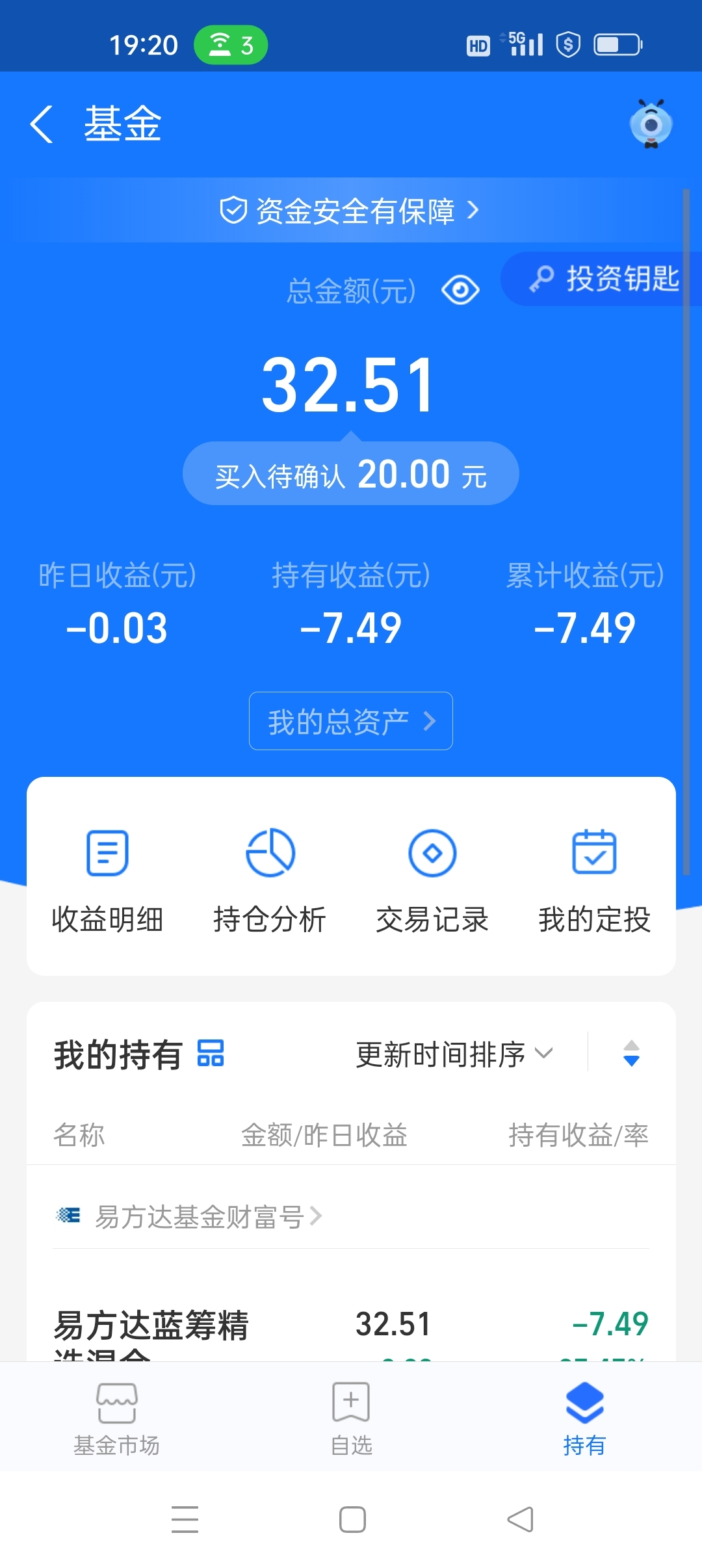Expand 更新时间排序 dropdown
Image resolution: width=702 pixels, height=1568 pixels.
[454, 1054]
